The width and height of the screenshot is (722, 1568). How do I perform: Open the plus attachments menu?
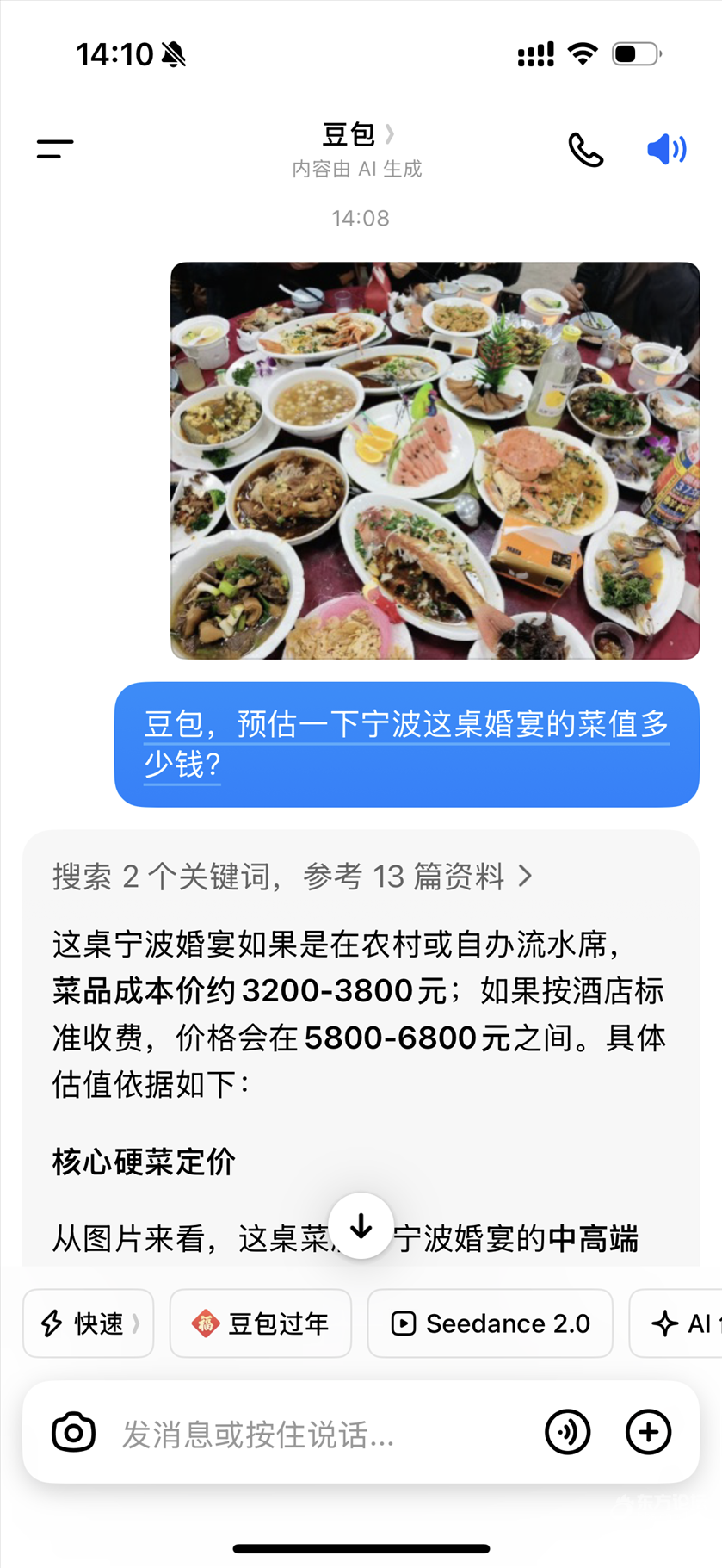click(x=648, y=1432)
